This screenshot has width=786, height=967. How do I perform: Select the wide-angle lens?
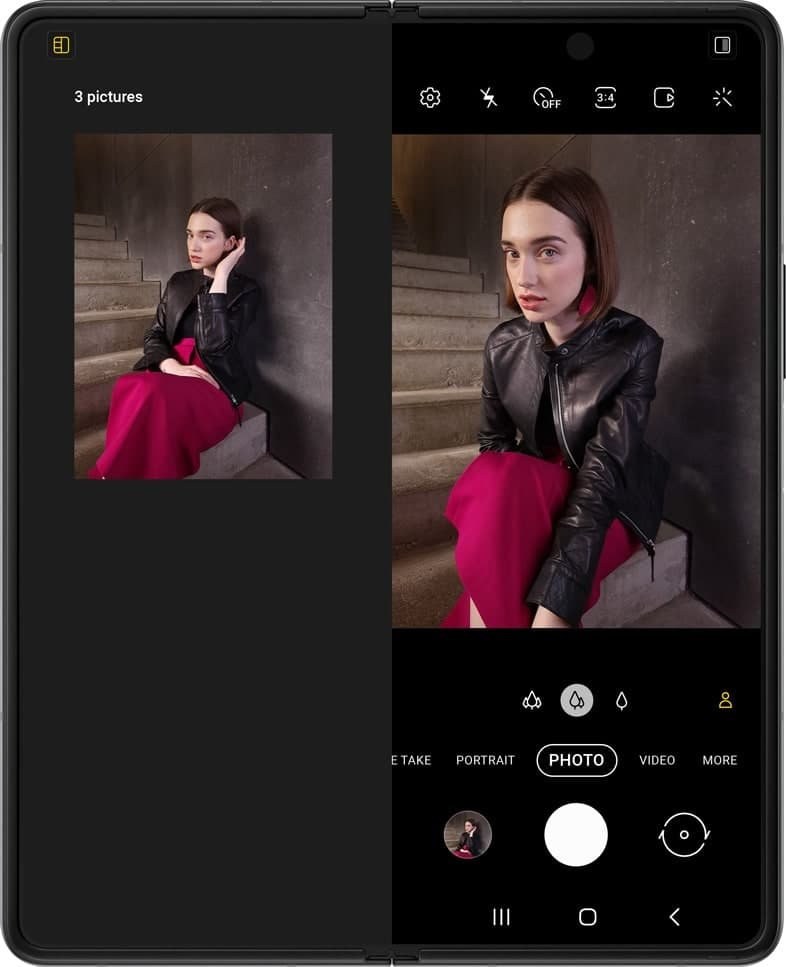tap(576, 701)
